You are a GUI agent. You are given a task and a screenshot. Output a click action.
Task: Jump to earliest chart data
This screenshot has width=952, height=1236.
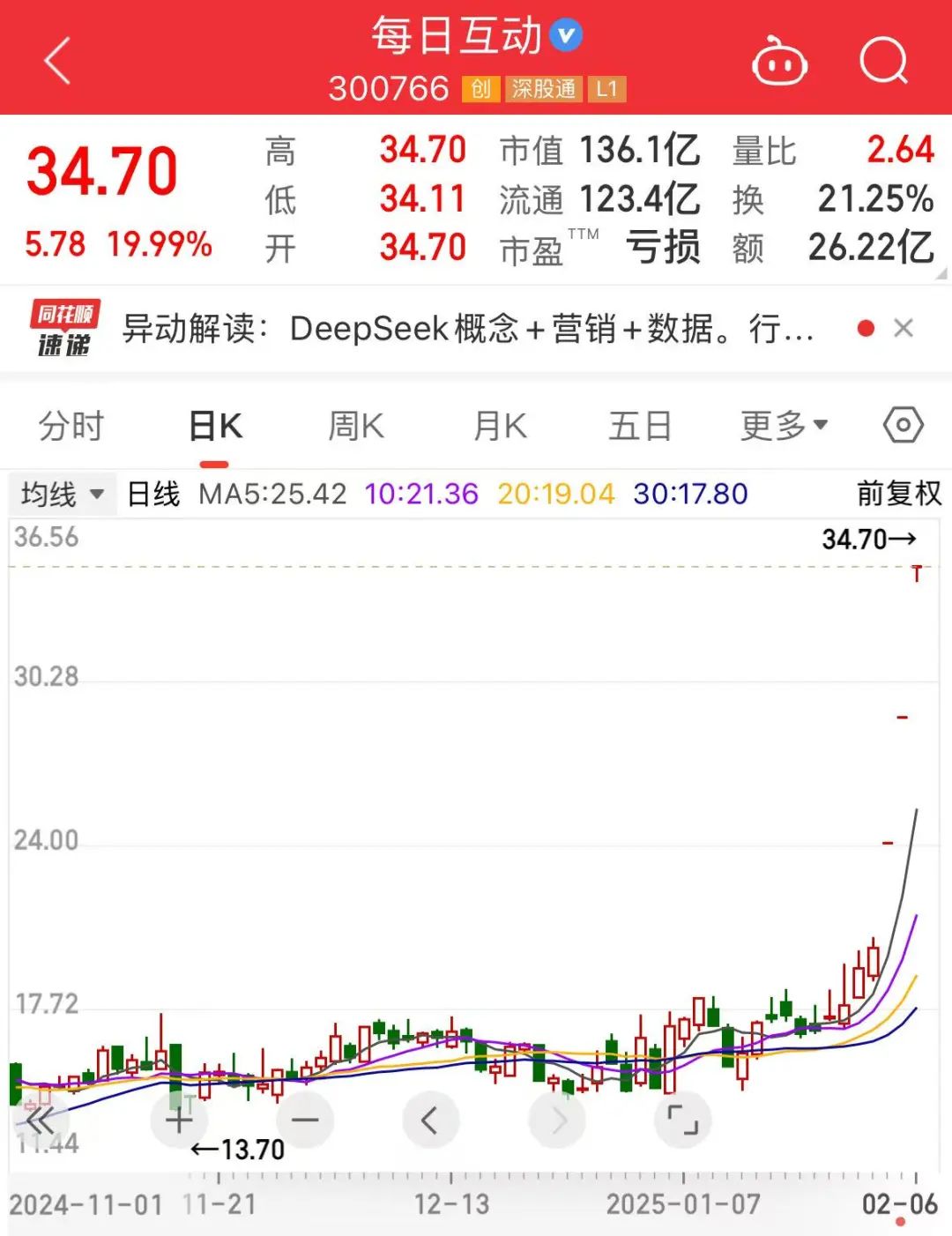pyautogui.click(x=40, y=1121)
